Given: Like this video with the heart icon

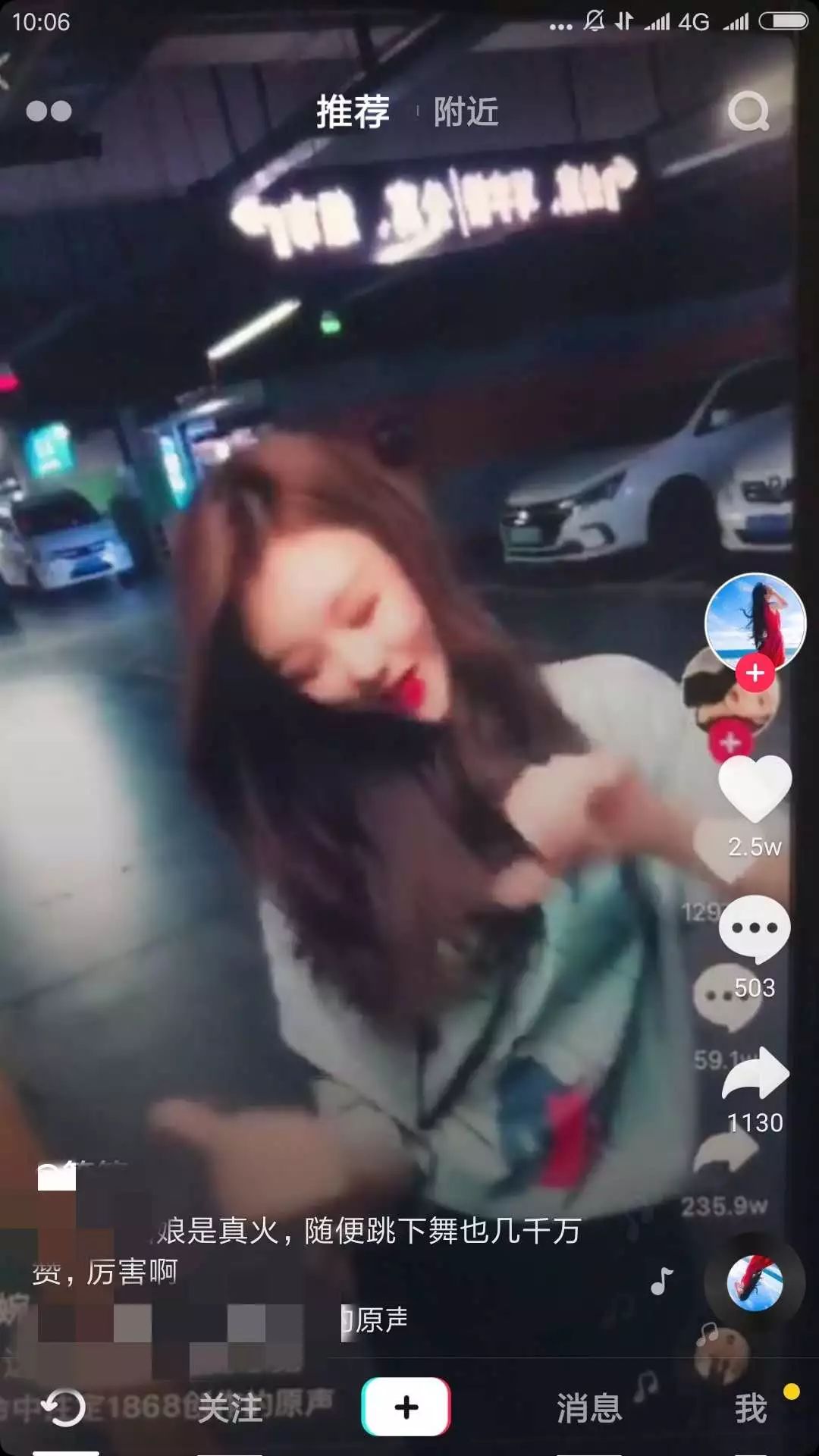Looking at the screenshot, I should tap(755, 789).
